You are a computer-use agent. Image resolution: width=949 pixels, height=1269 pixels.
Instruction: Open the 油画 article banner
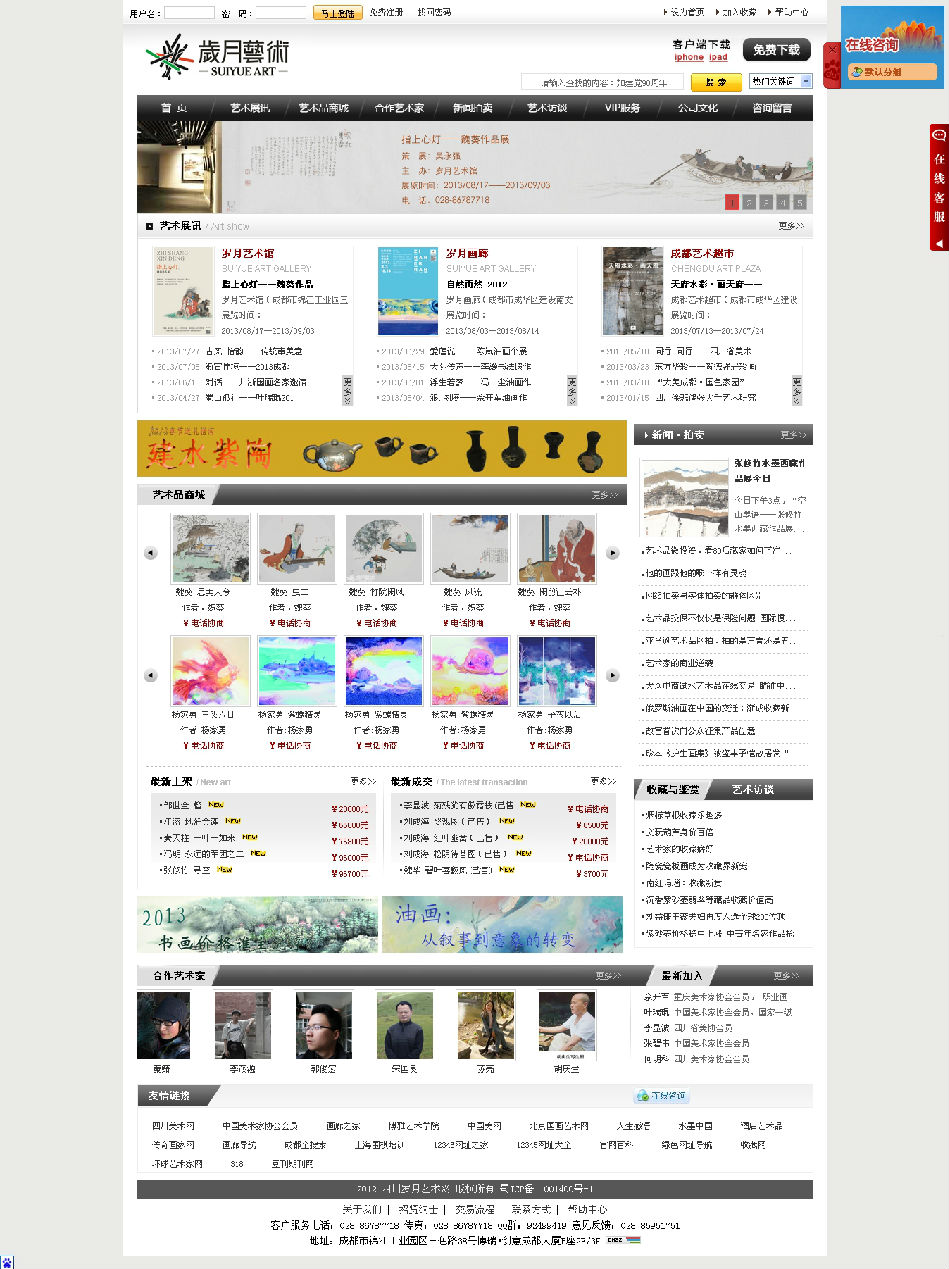coord(502,924)
